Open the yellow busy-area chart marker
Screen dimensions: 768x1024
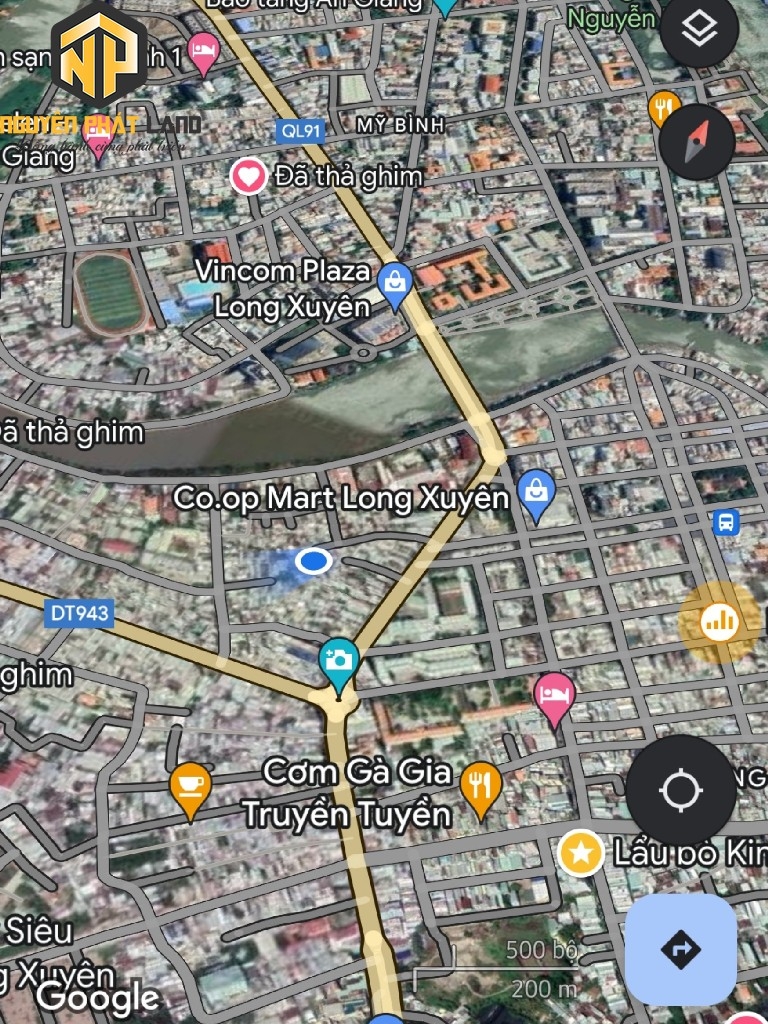(718, 623)
